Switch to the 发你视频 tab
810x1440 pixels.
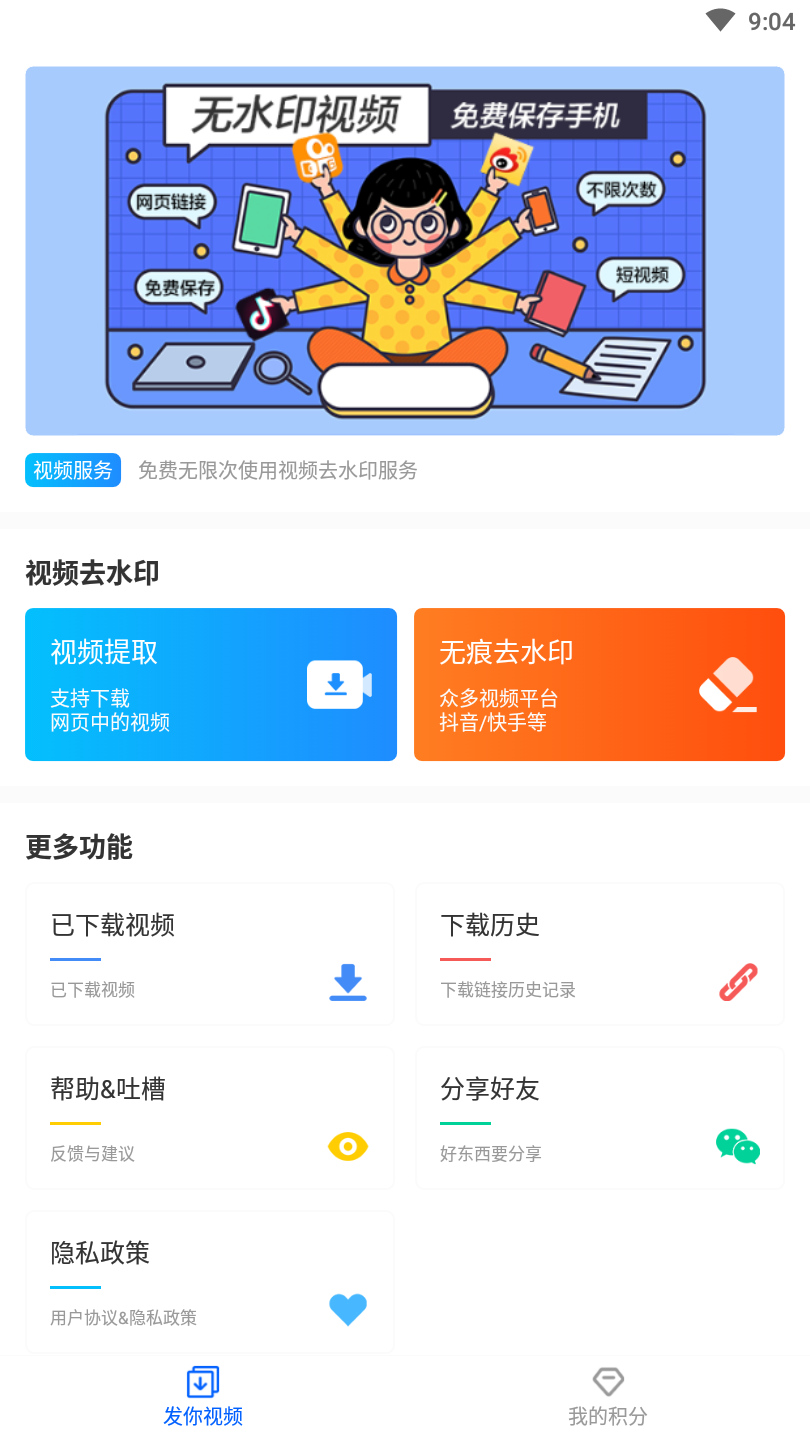tap(203, 1397)
